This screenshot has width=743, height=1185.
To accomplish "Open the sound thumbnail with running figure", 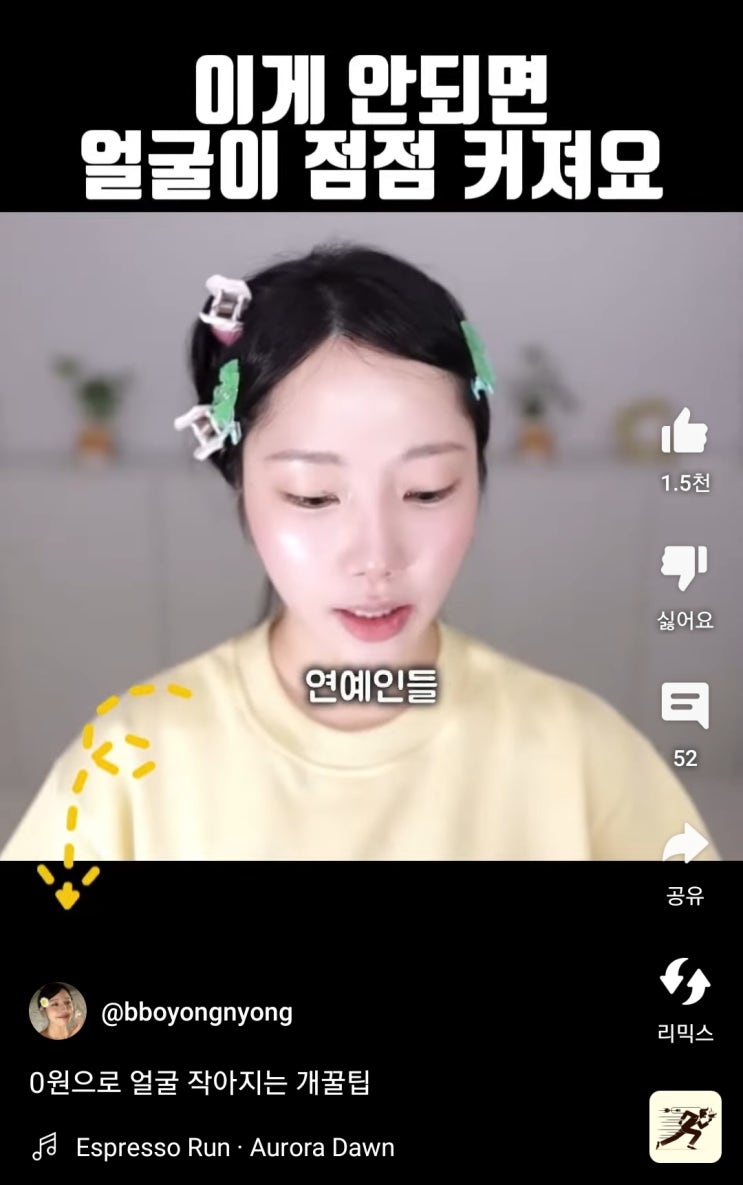I will (x=685, y=1127).
